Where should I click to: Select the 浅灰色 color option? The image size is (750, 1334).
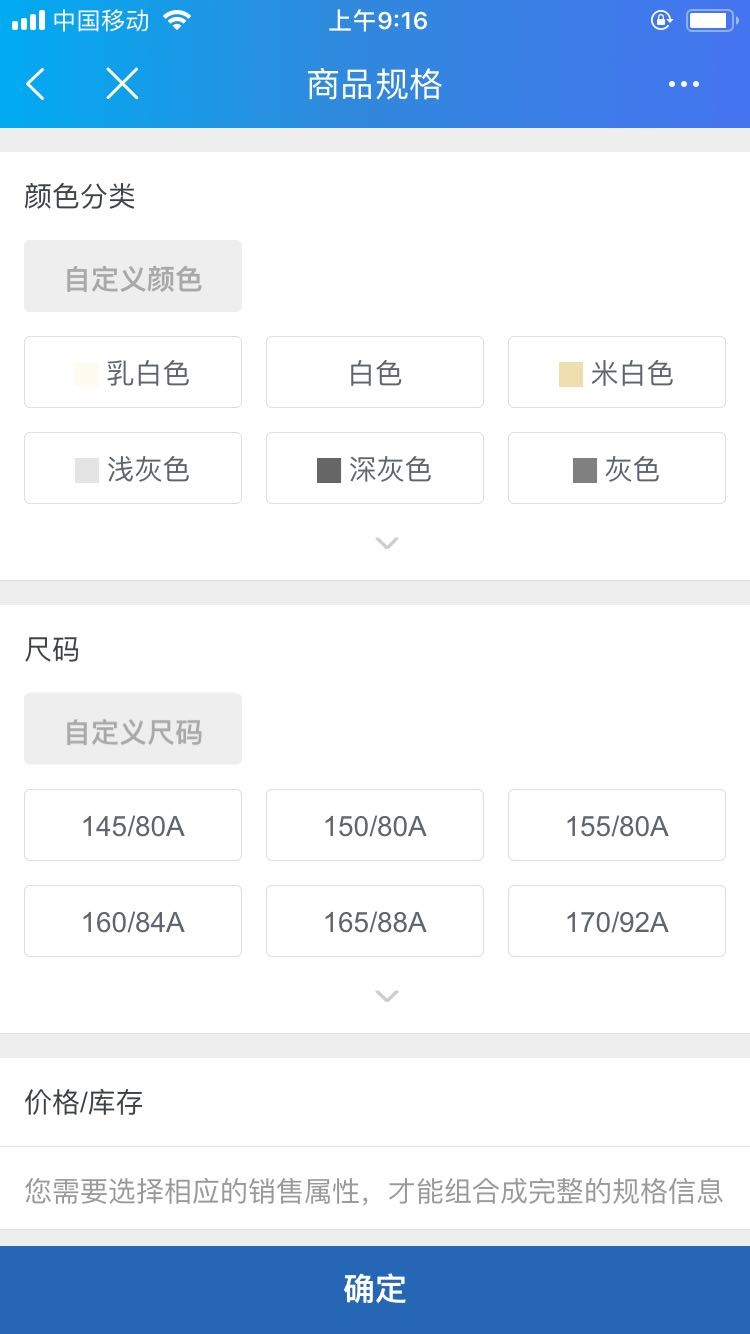(133, 468)
